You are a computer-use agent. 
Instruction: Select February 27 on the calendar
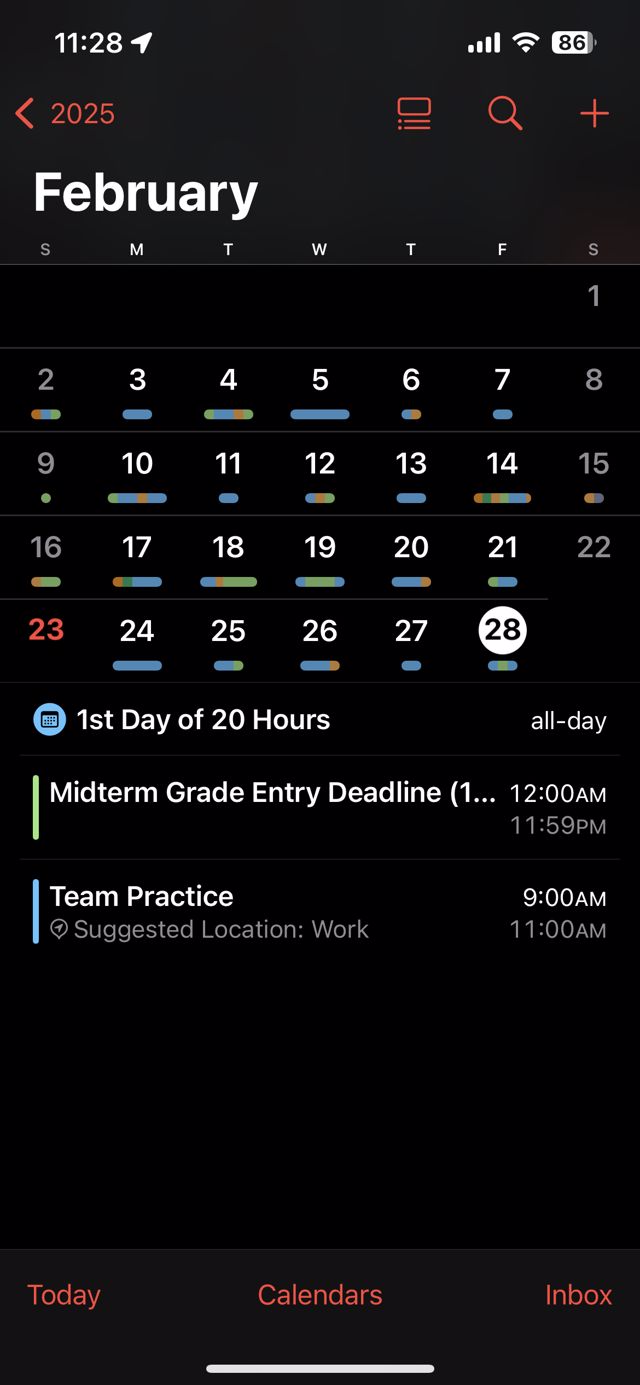coord(411,631)
